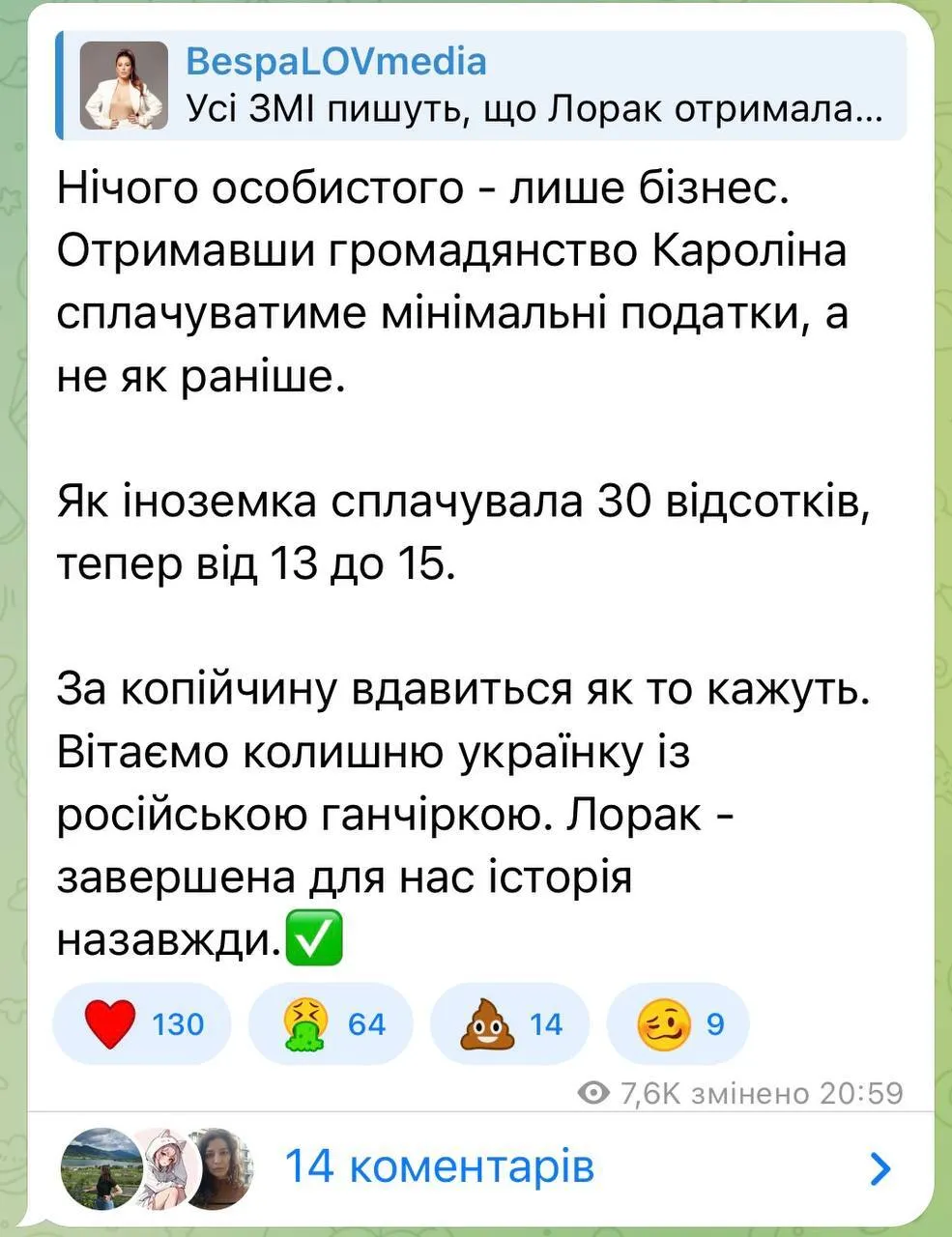Add a heart reaction with 130

point(142,1023)
